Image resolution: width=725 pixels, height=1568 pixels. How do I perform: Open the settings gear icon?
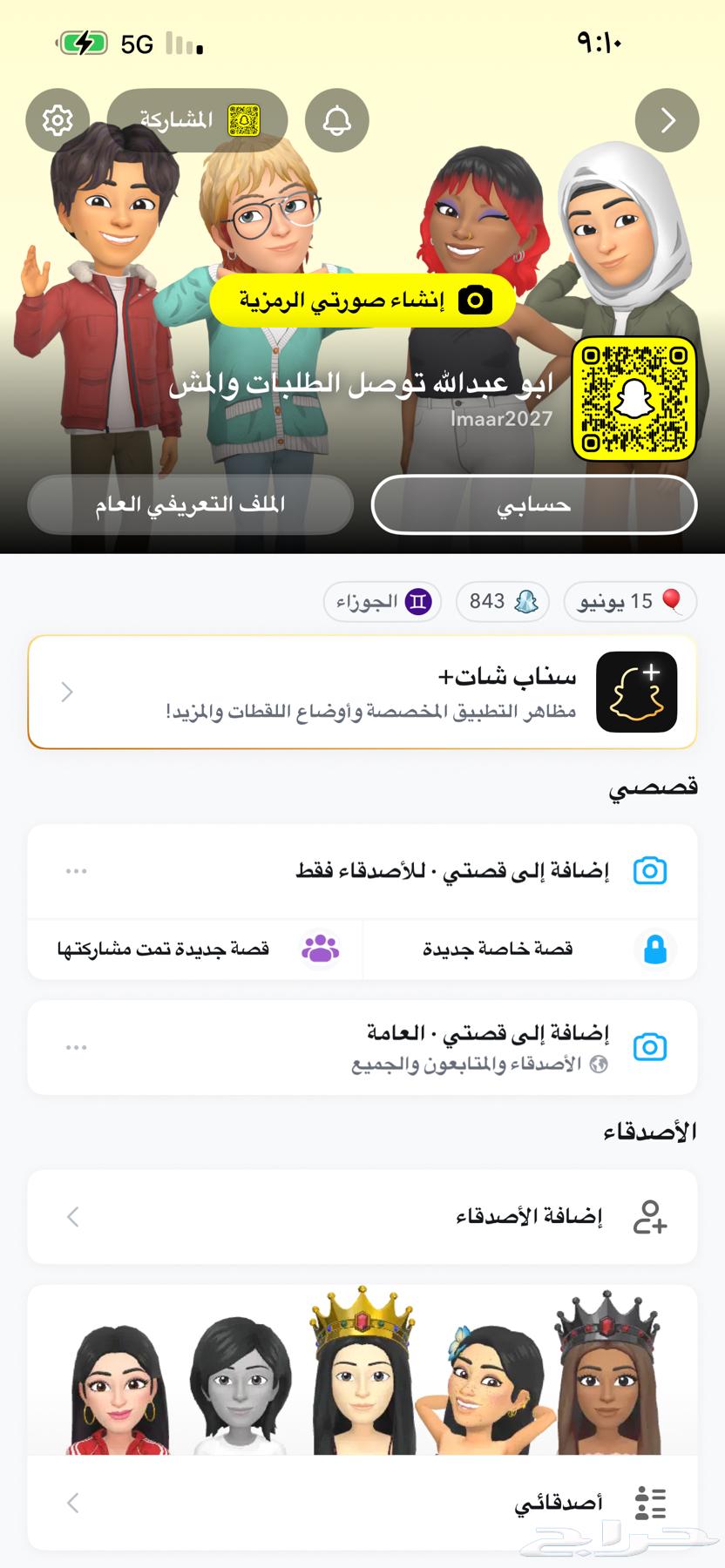[58, 120]
